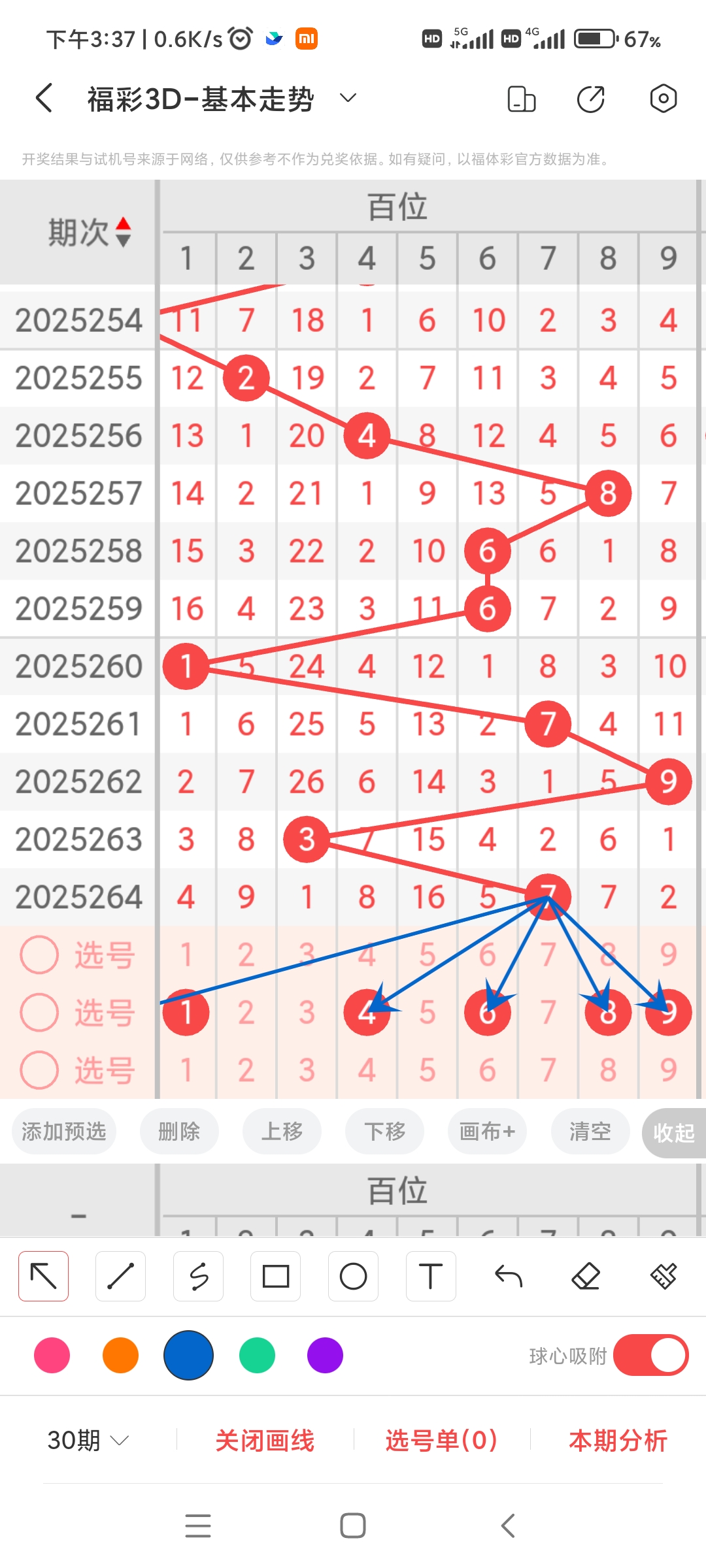Select the rectangle drawing tool
Image resolution: width=706 pixels, height=1568 pixels.
[x=275, y=1275]
